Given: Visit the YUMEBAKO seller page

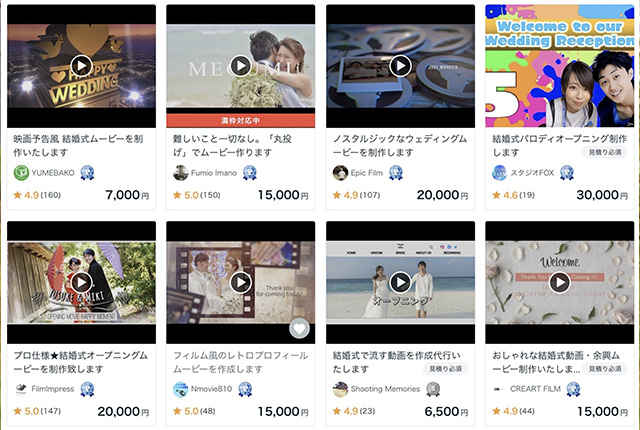Looking at the screenshot, I should tap(52, 172).
